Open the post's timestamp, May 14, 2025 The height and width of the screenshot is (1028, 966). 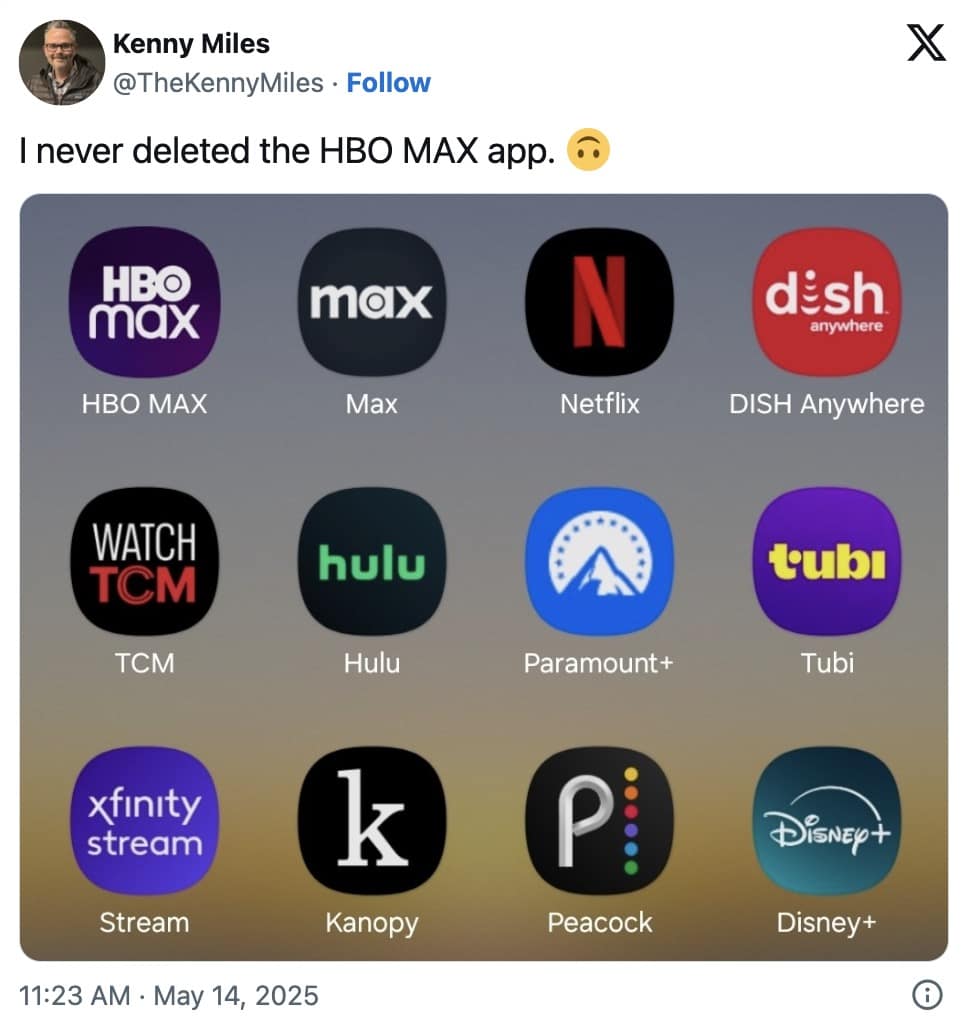click(x=168, y=995)
